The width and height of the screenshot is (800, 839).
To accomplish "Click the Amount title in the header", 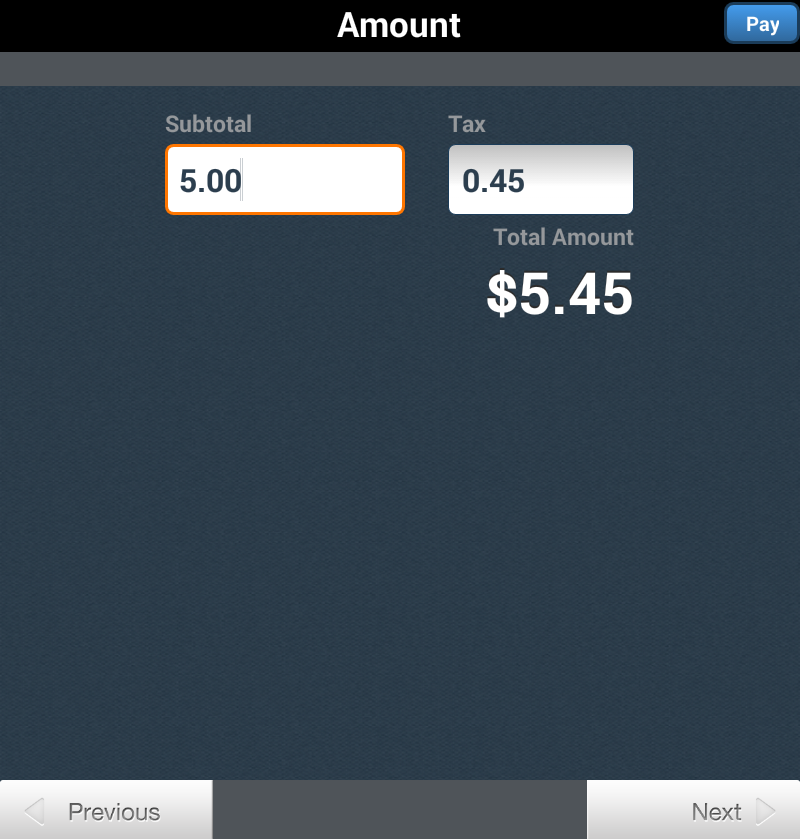I will (398, 25).
